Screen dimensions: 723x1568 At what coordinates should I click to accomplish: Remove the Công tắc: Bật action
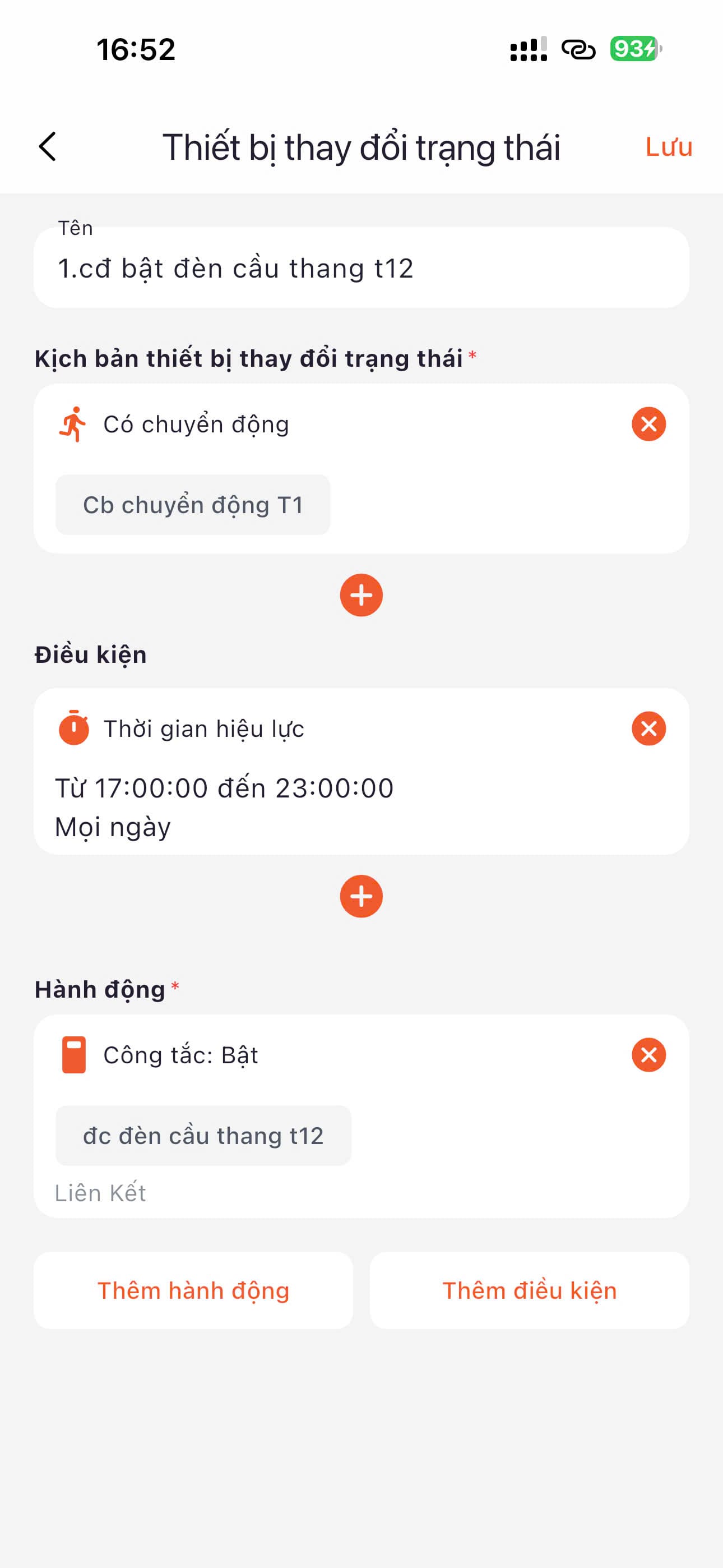tap(648, 1054)
